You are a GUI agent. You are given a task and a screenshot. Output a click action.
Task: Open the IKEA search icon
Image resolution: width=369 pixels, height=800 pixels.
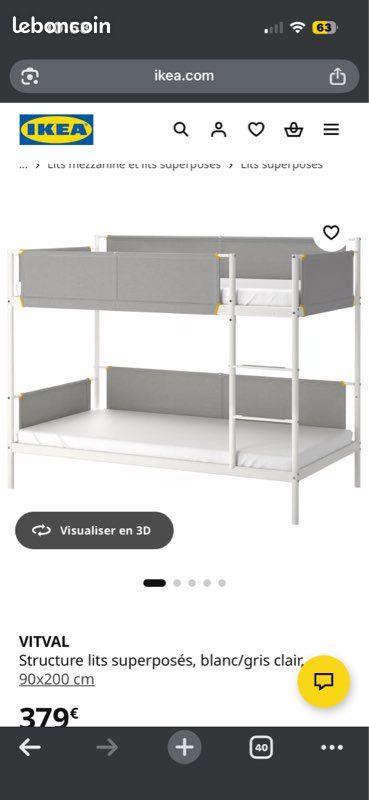coord(181,130)
